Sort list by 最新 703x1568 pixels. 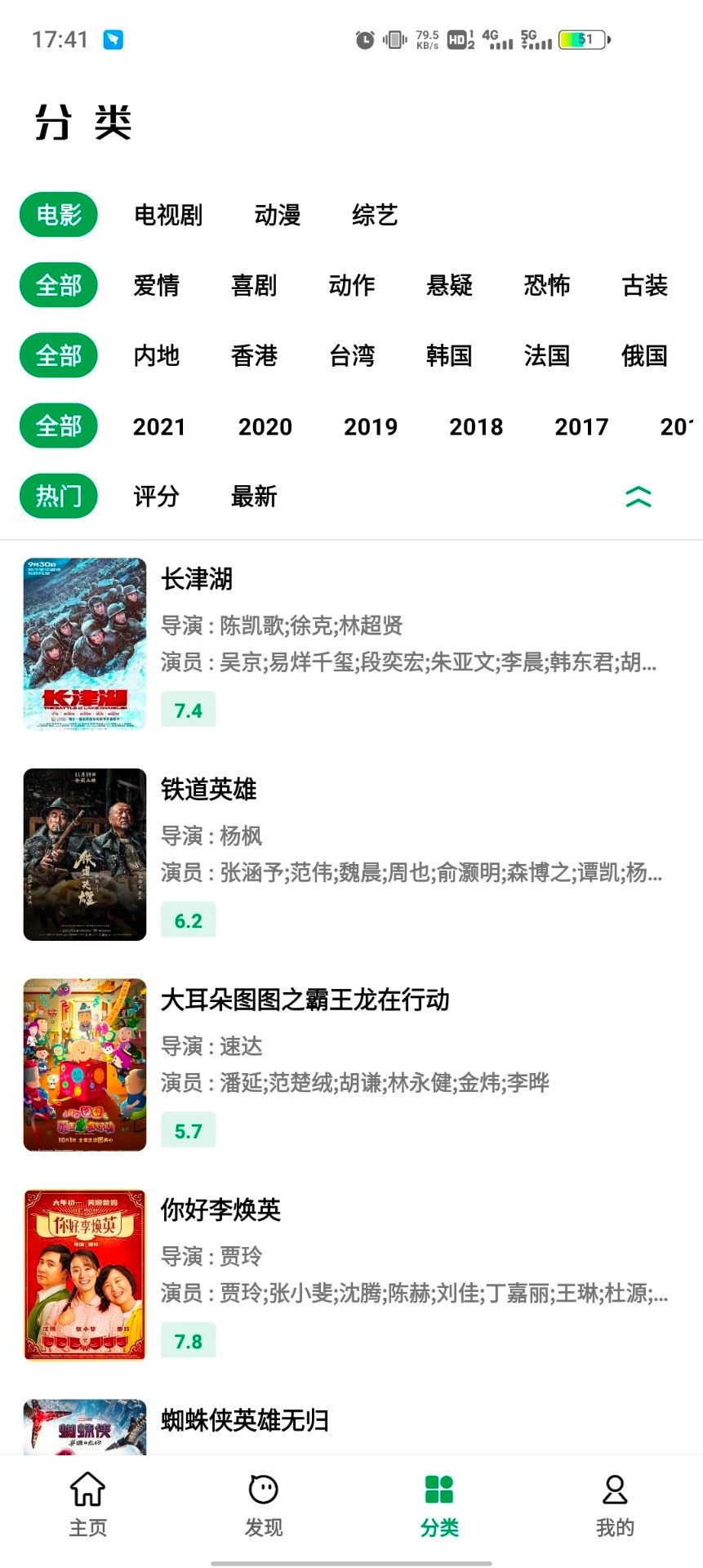coord(254,496)
